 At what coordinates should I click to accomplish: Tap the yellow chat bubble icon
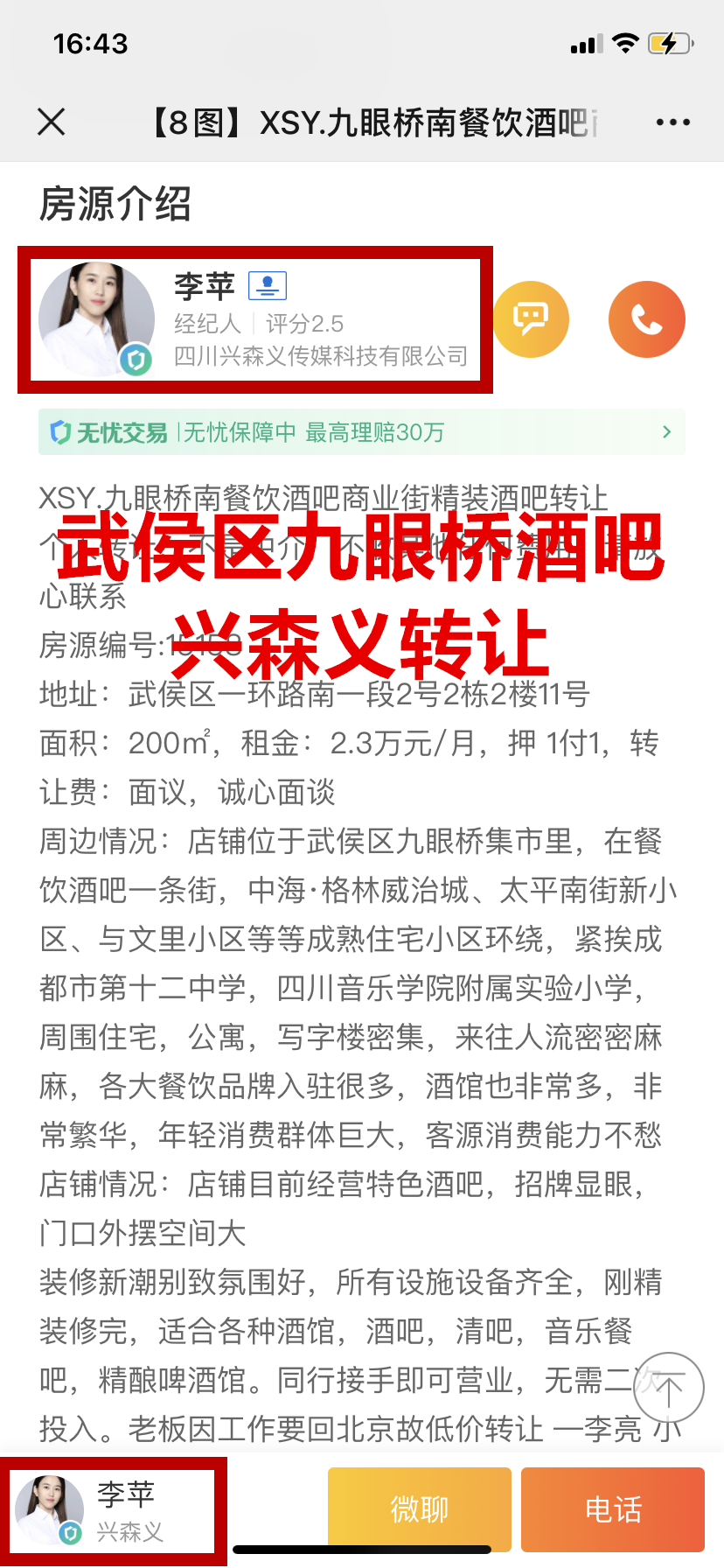coord(531,319)
